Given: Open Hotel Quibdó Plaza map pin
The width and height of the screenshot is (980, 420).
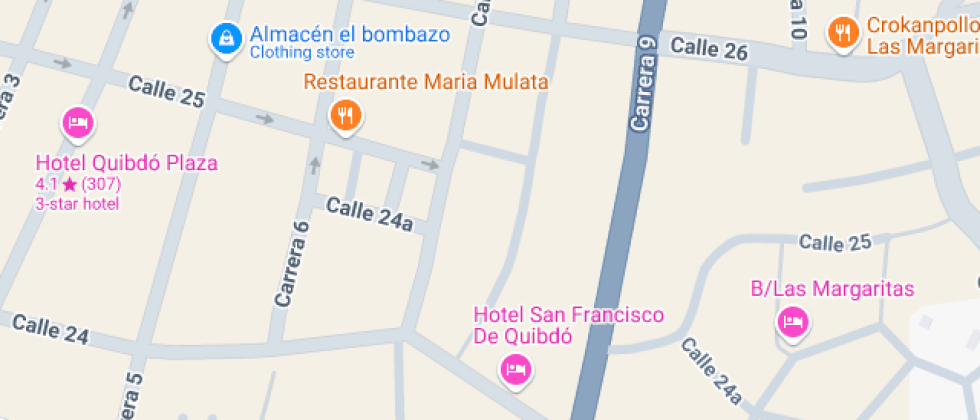Looking at the screenshot, I should point(78,123).
